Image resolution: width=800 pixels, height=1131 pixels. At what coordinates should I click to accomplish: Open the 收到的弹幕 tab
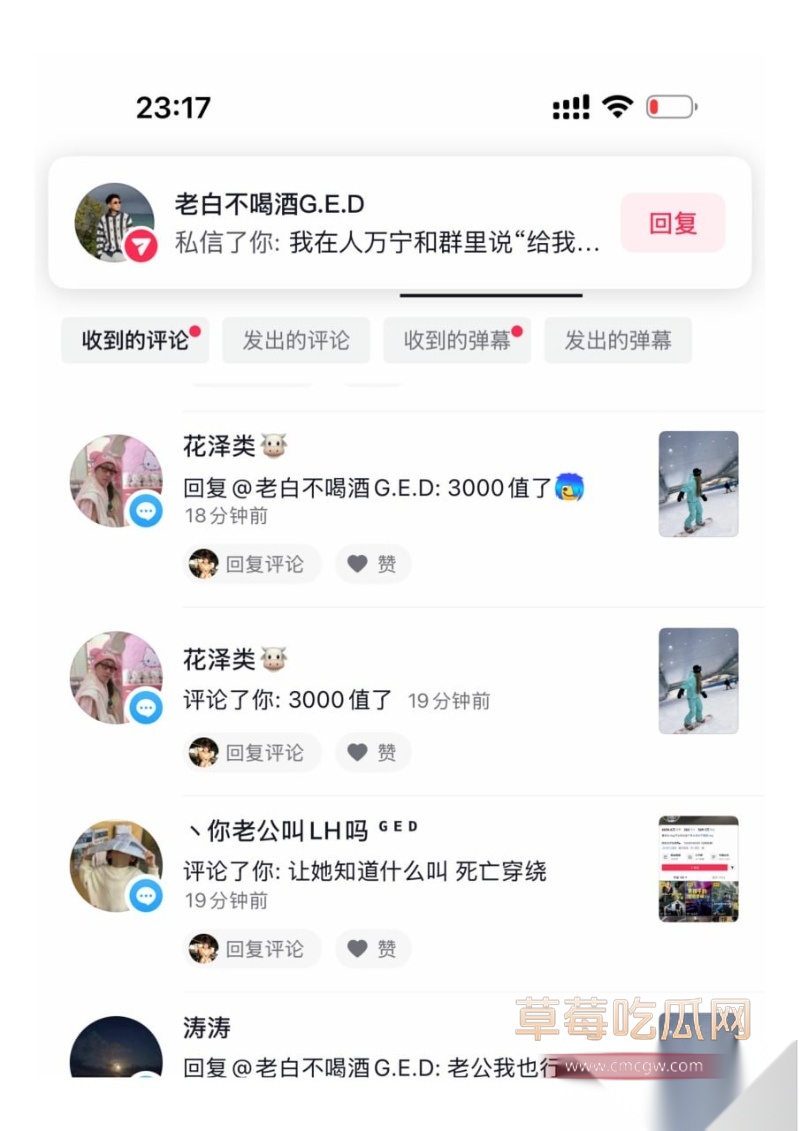pos(456,340)
